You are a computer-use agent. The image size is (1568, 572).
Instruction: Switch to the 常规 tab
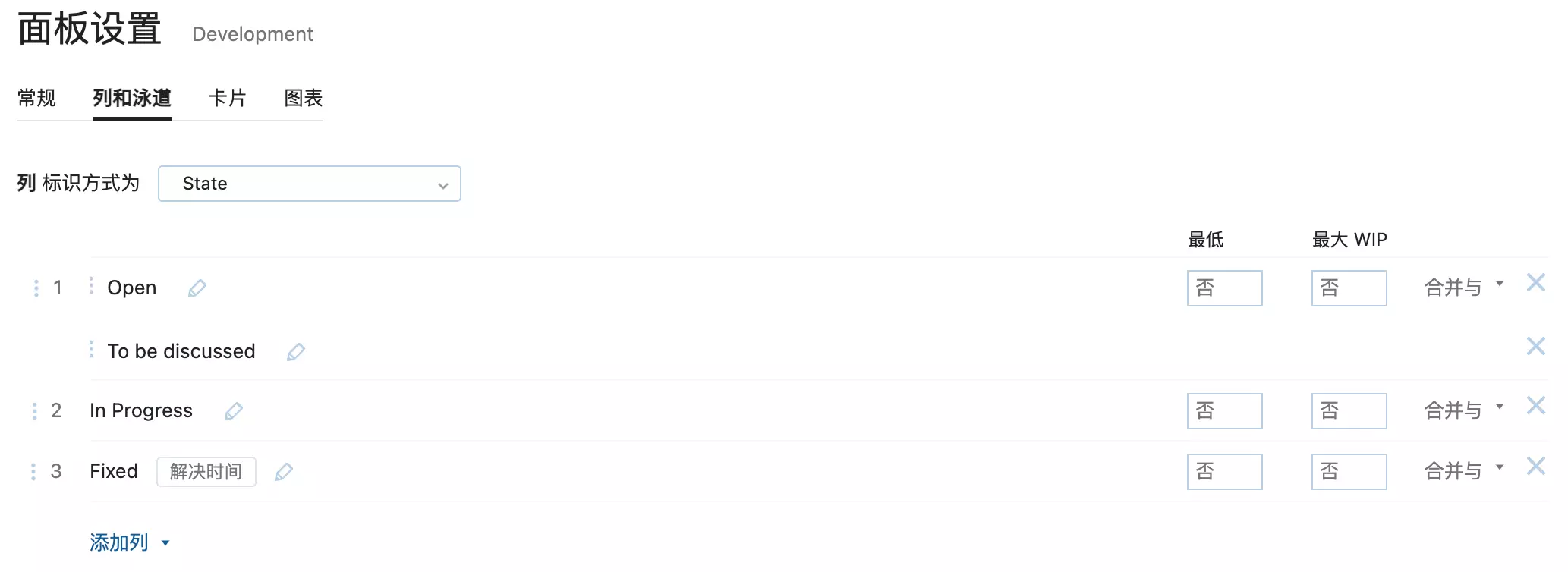(36, 98)
